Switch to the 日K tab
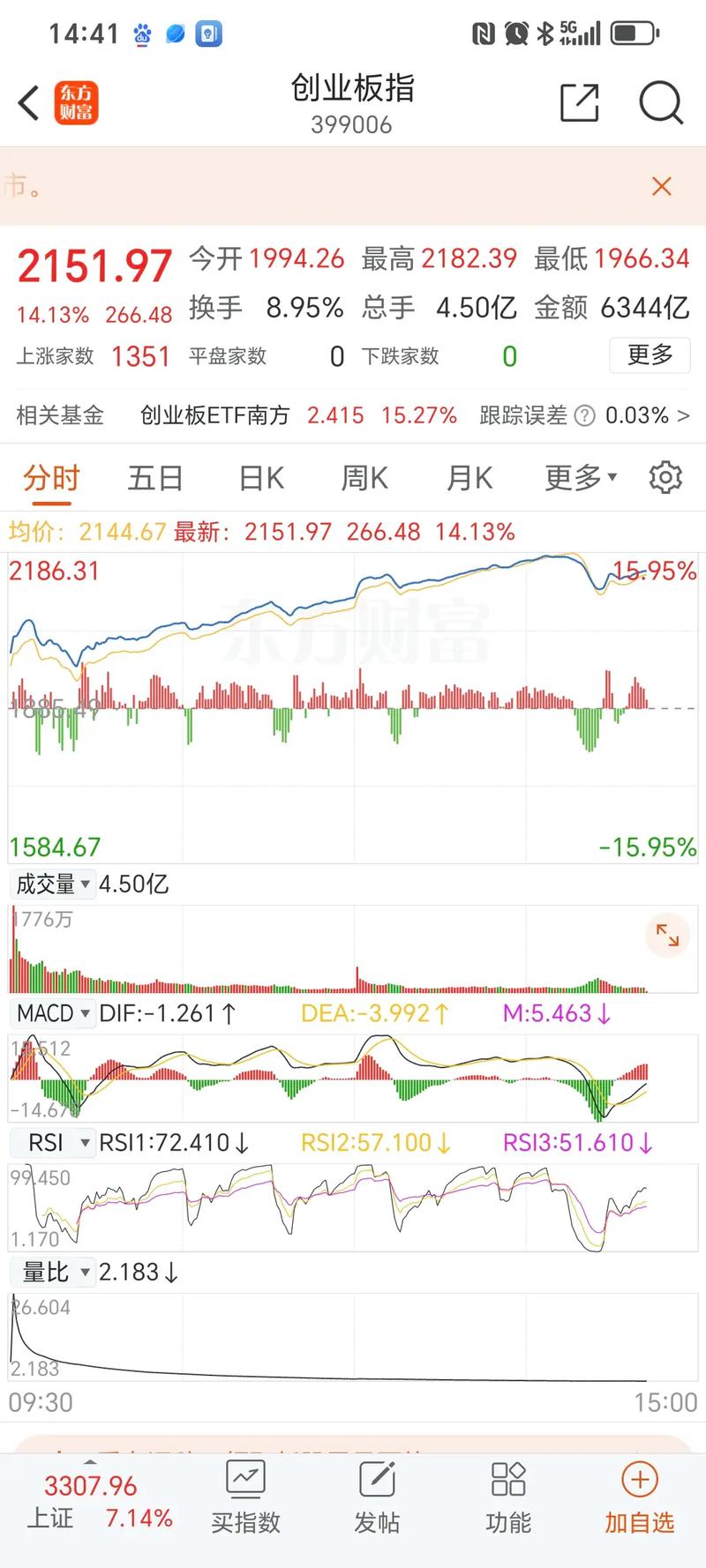This screenshot has height=1568, width=706. pos(259,477)
